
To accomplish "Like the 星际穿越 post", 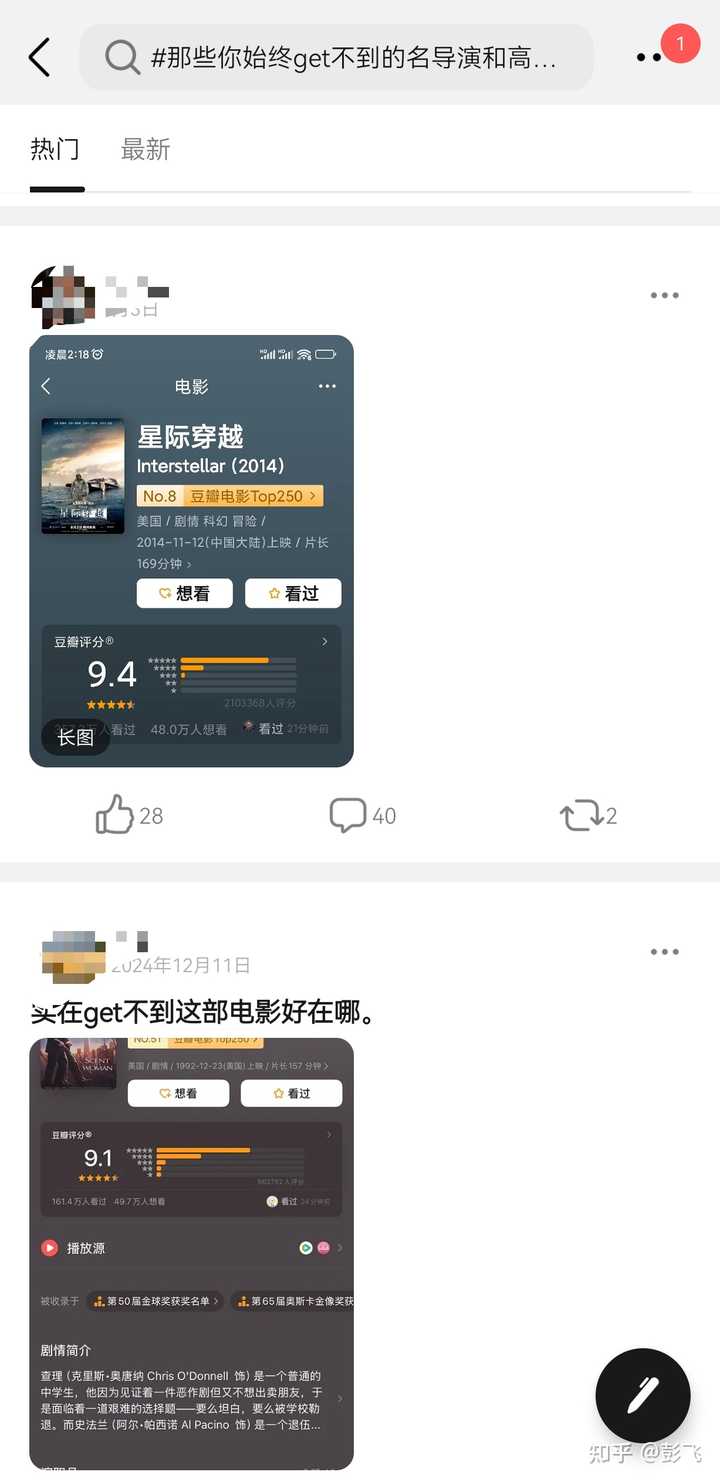I will click(x=128, y=816).
